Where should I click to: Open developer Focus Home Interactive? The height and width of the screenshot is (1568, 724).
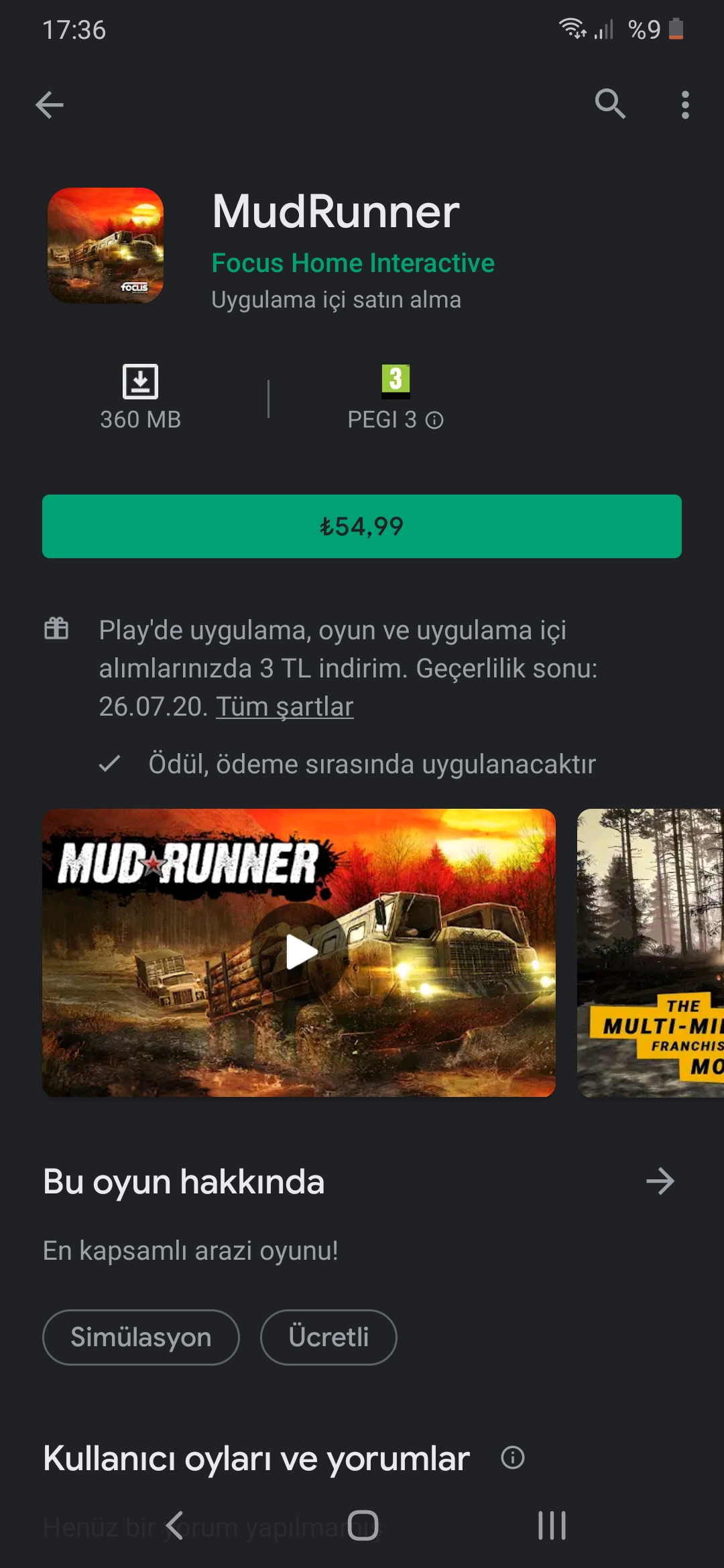point(353,263)
